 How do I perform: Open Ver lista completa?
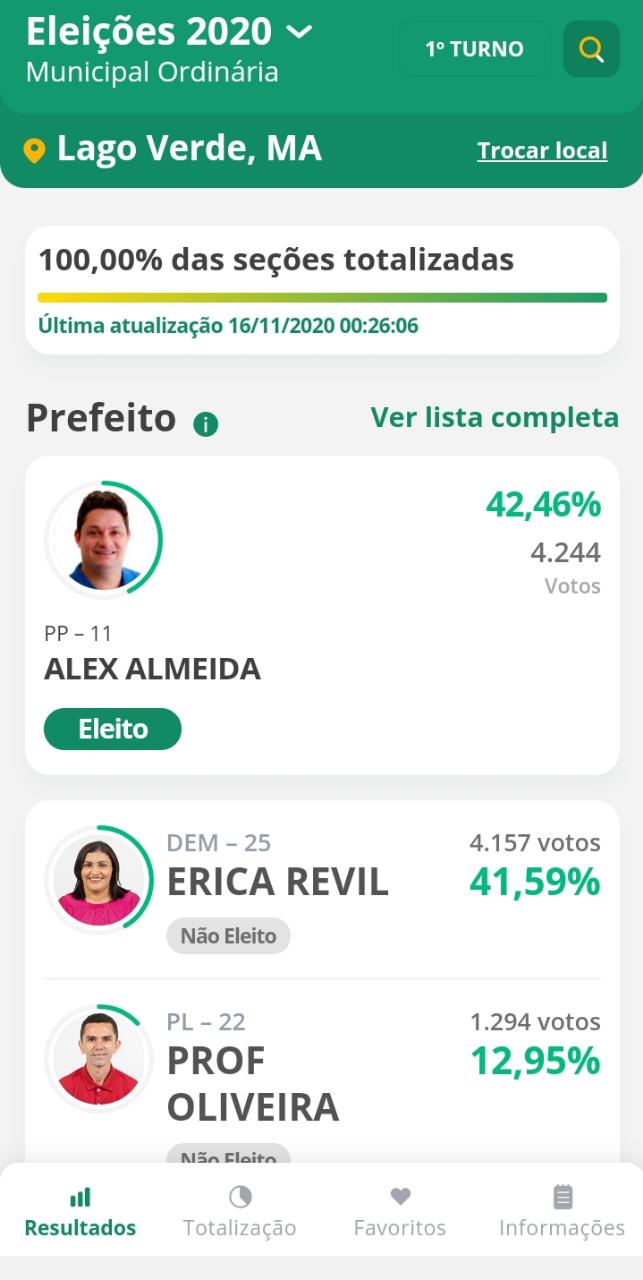coord(494,417)
